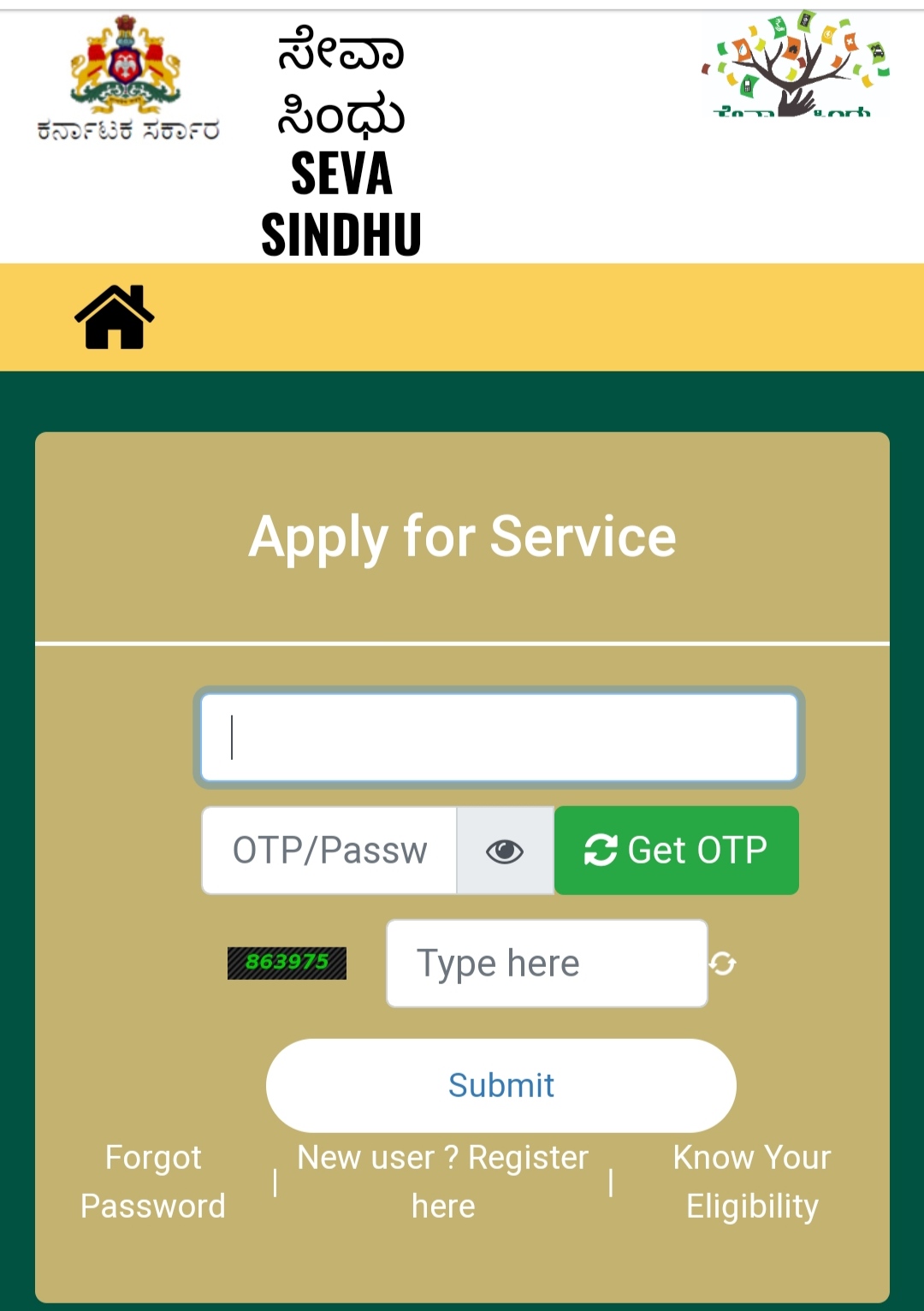924x1311 pixels.
Task: Tap the OTP/Password field
Action: pyautogui.click(x=329, y=851)
